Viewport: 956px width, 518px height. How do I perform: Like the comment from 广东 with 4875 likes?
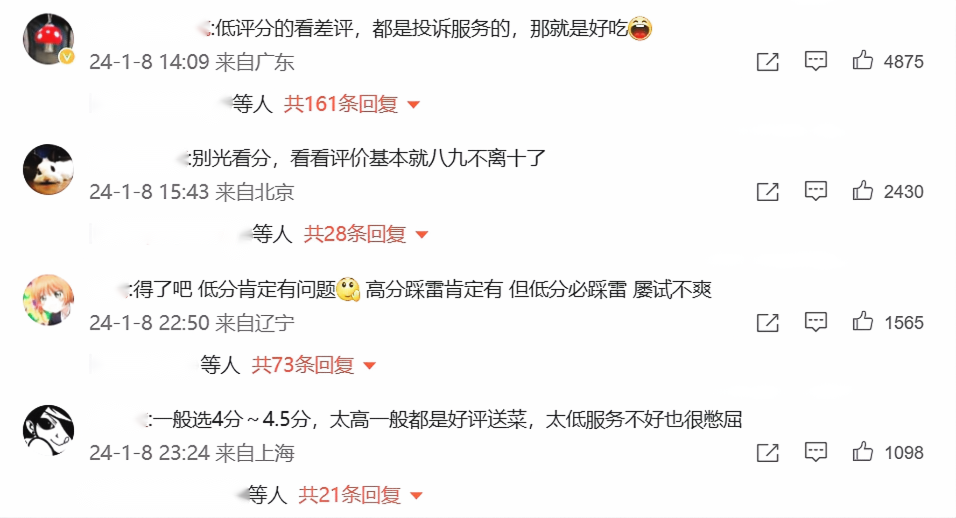point(863,62)
